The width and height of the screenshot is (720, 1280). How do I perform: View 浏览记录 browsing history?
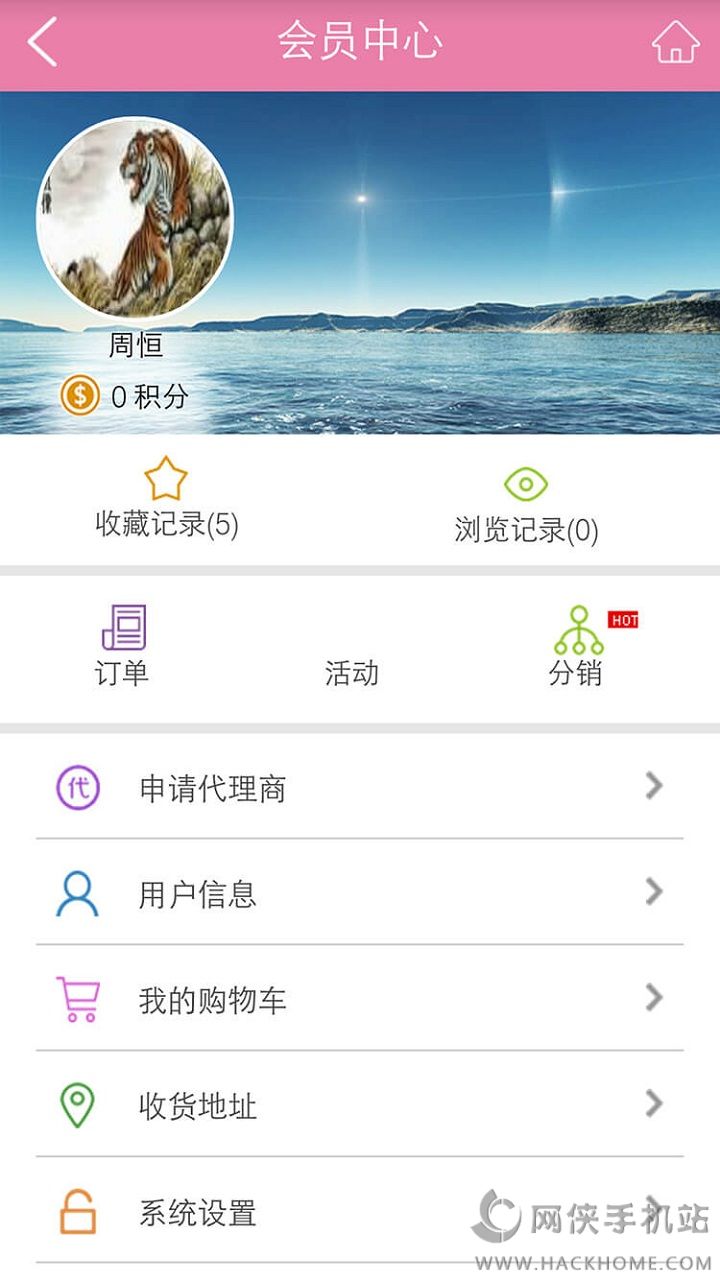pos(526,505)
